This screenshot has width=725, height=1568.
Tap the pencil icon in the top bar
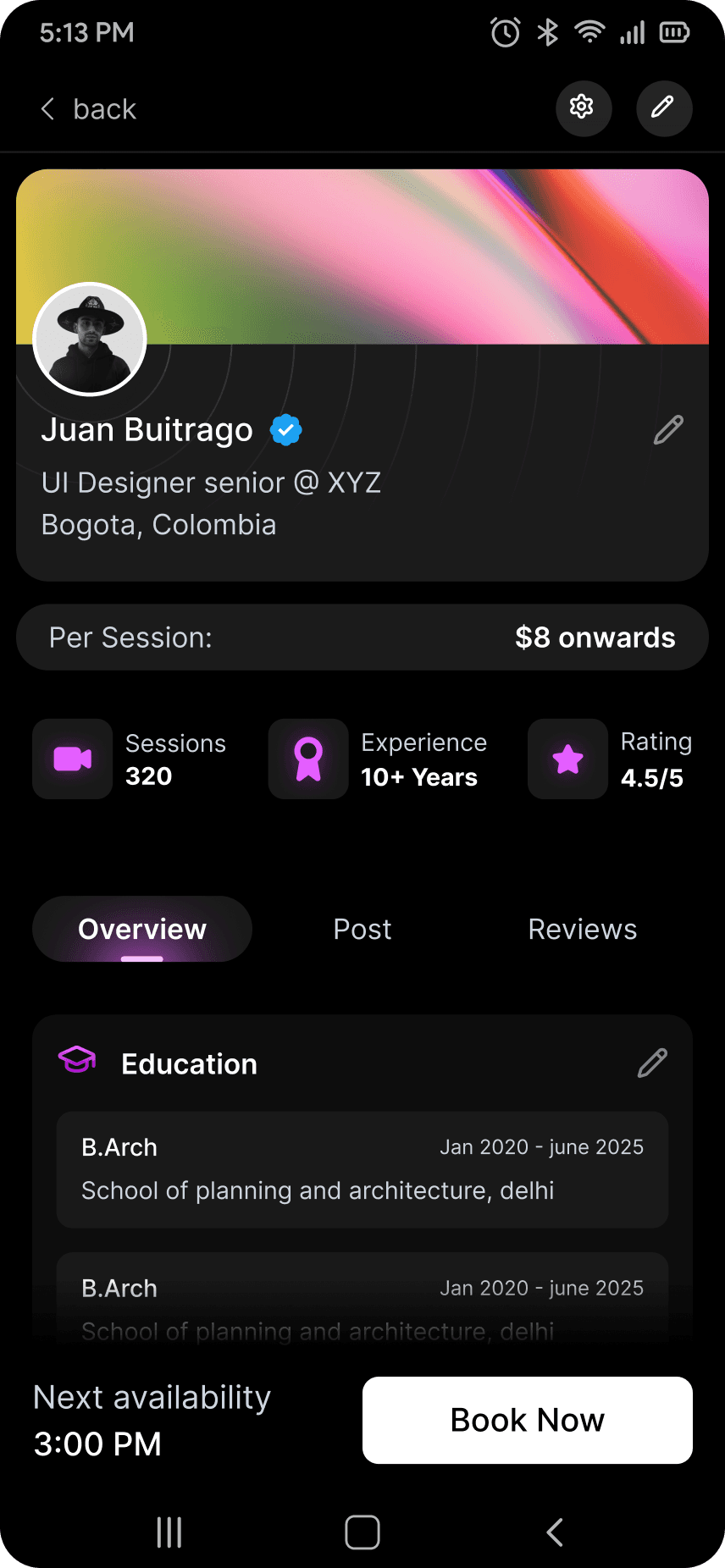click(663, 108)
